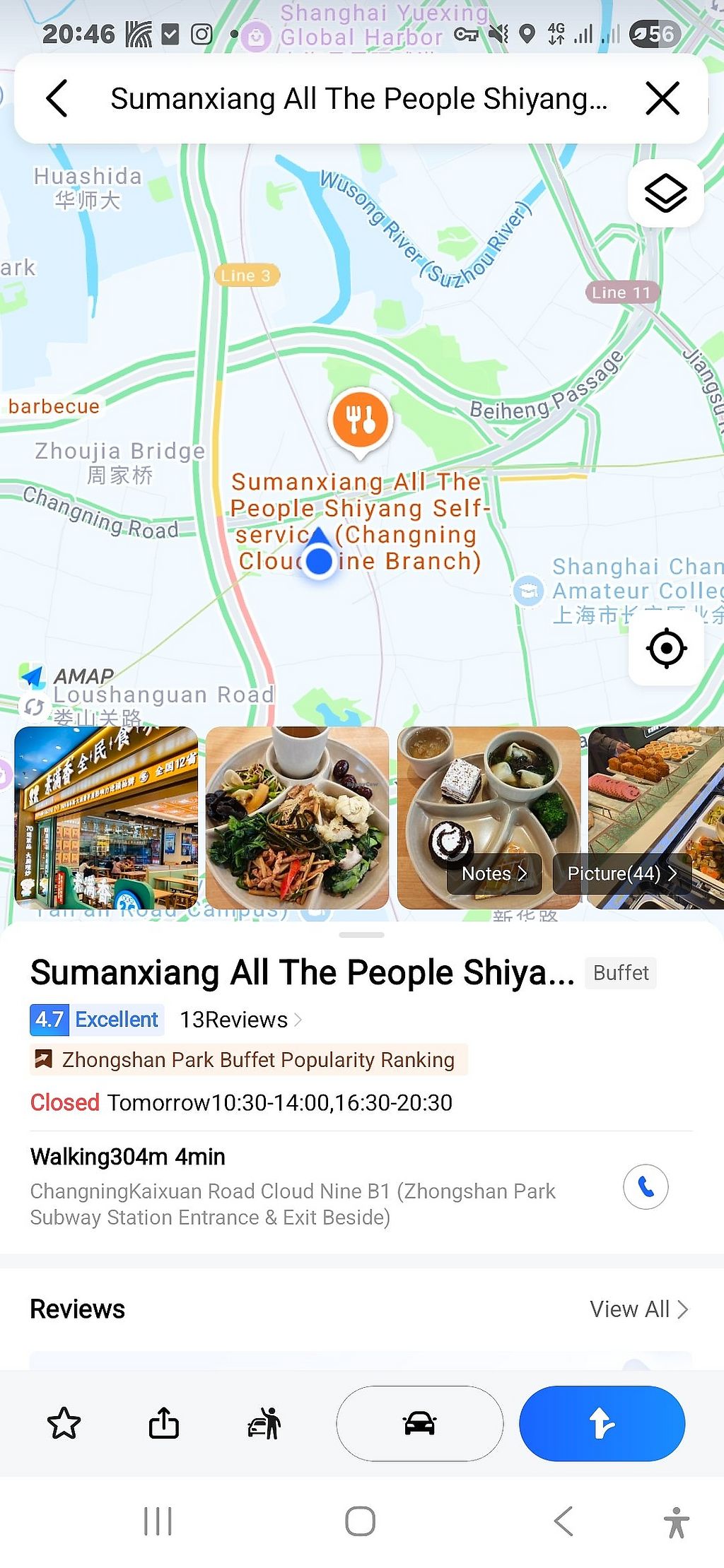Open recent apps from the navigation bar
The height and width of the screenshot is (1568, 724).
click(x=158, y=1521)
